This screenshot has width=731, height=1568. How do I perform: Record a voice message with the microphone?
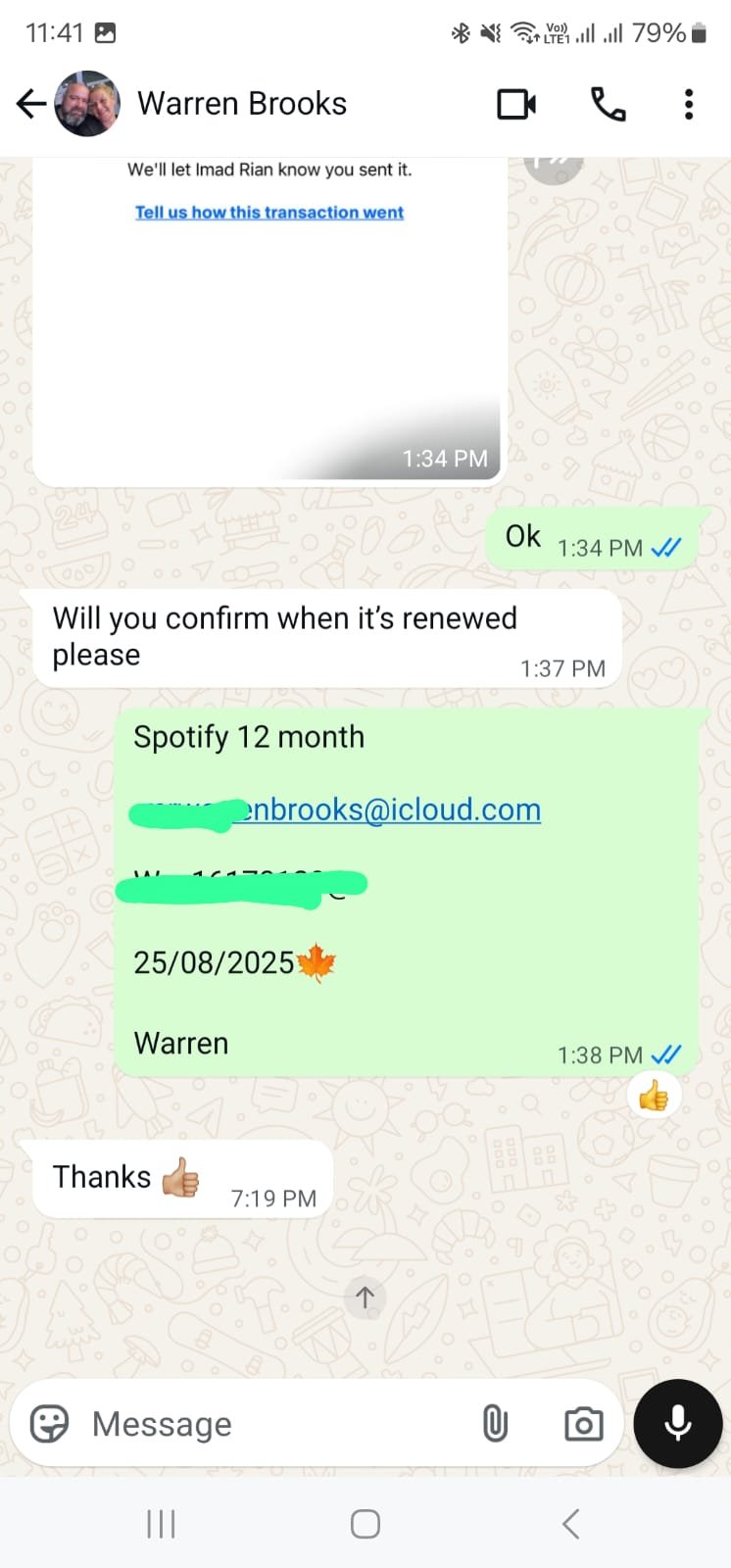678,1424
